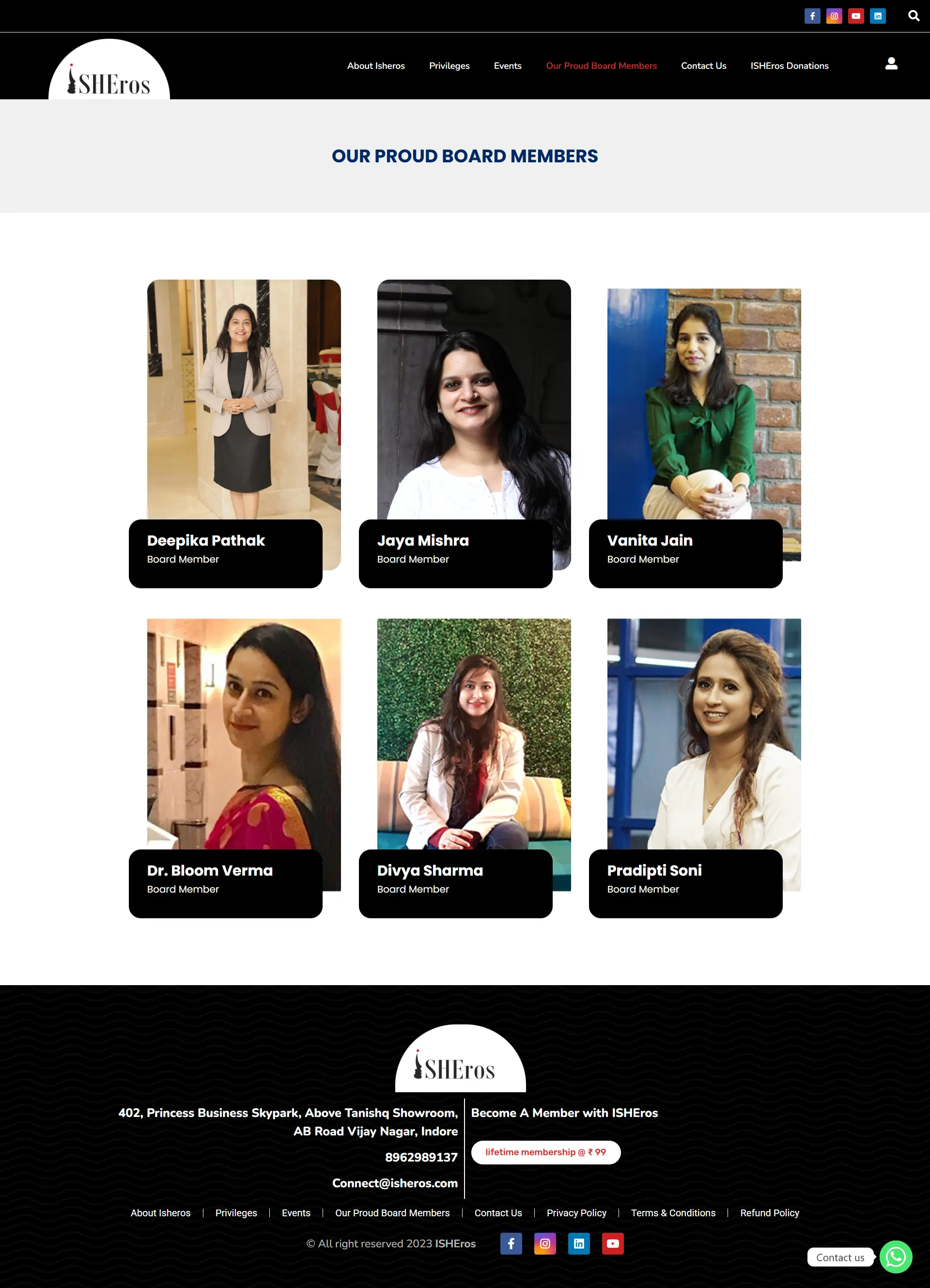Image resolution: width=930 pixels, height=1288 pixels.
Task: Go to About Isheros in top menu
Action: tap(376, 66)
